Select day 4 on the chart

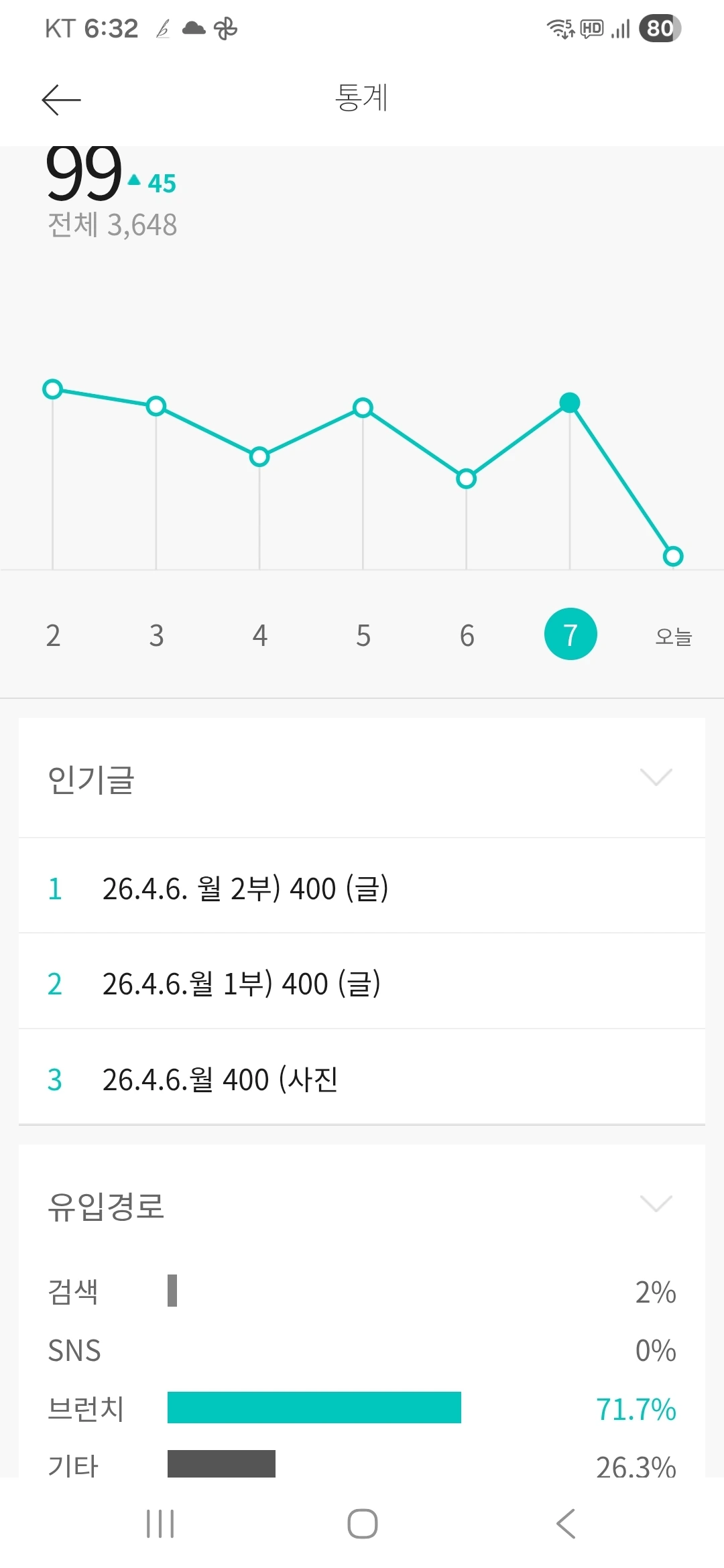point(259,635)
